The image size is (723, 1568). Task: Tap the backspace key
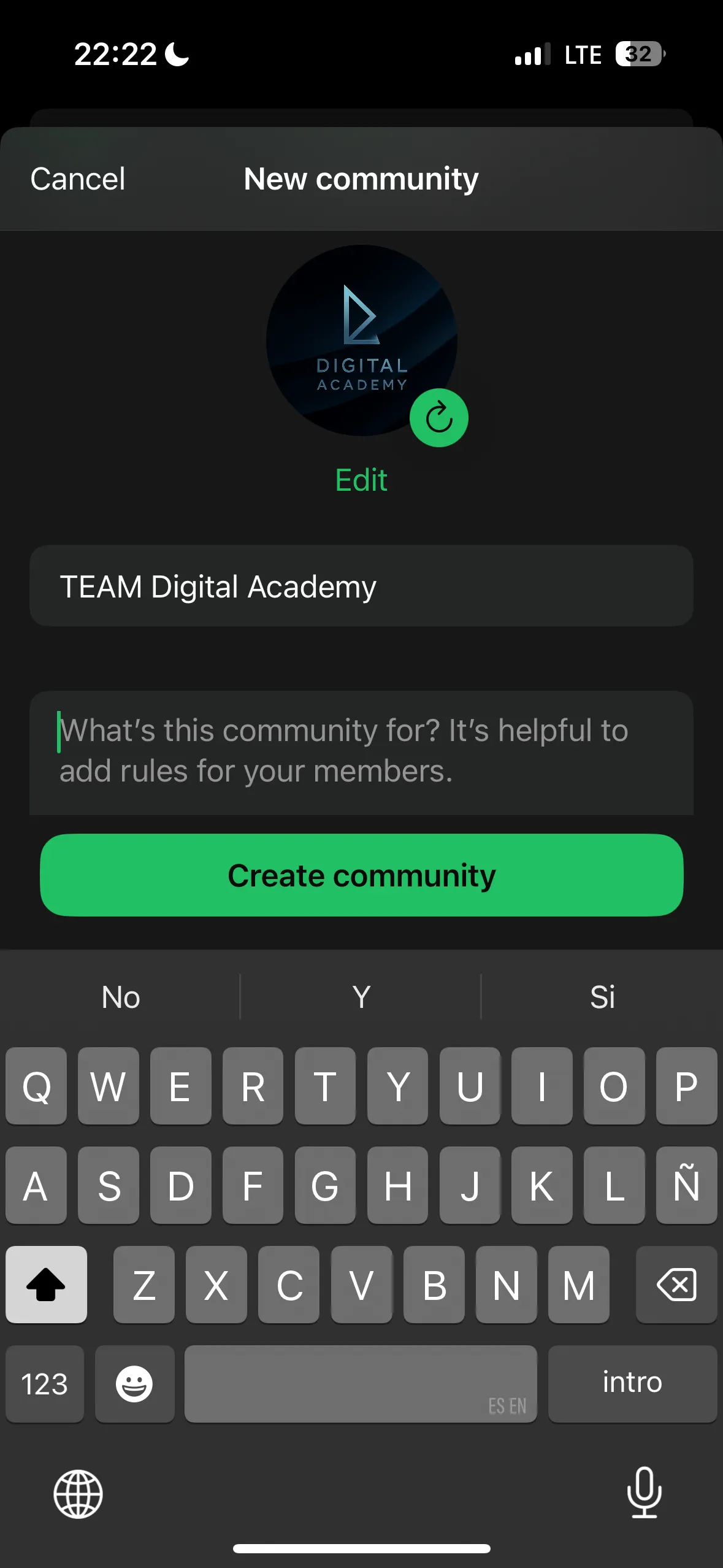pyautogui.click(x=676, y=1285)
